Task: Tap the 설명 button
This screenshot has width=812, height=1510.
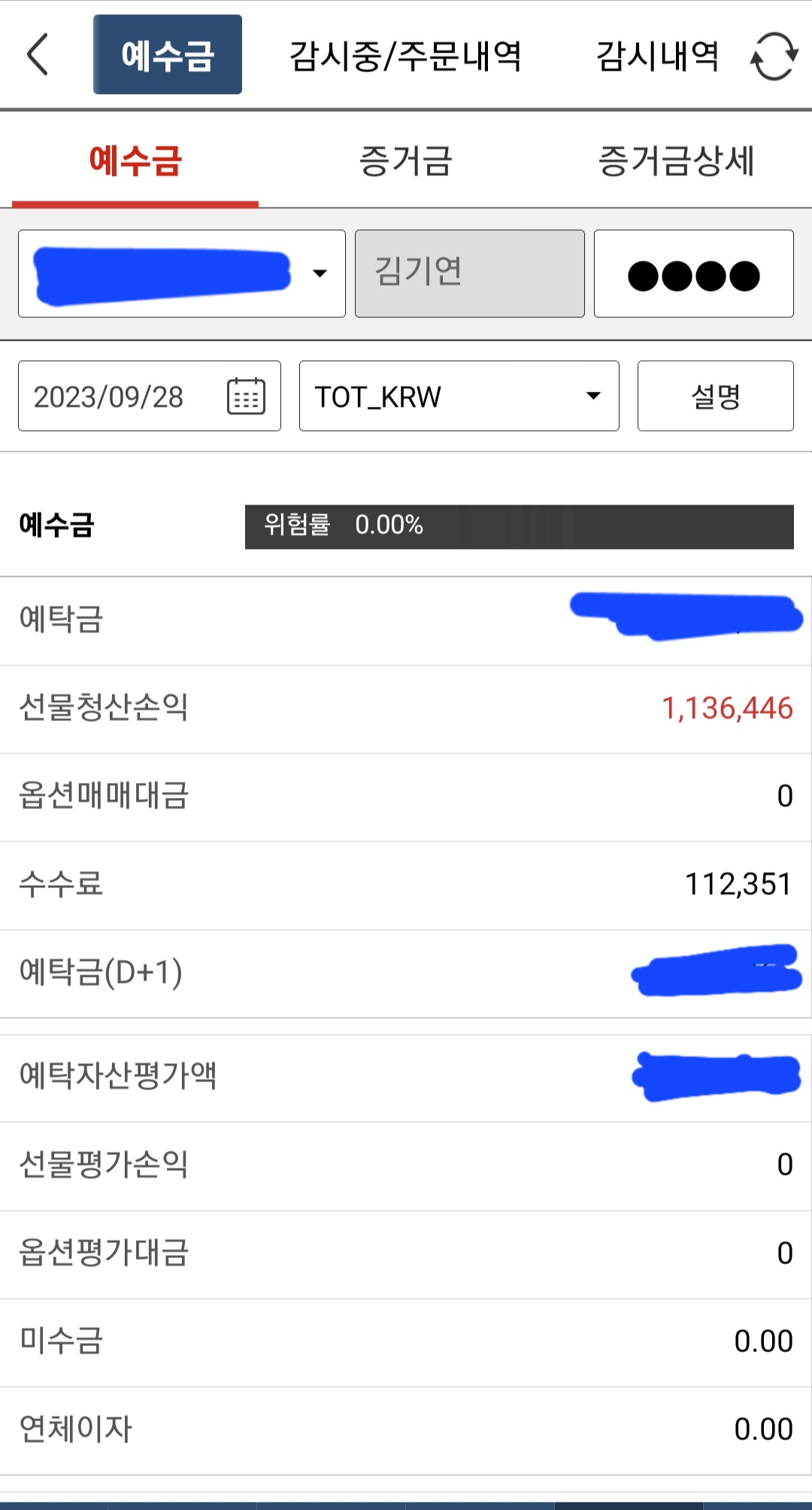Action: [x=716, y=396]
